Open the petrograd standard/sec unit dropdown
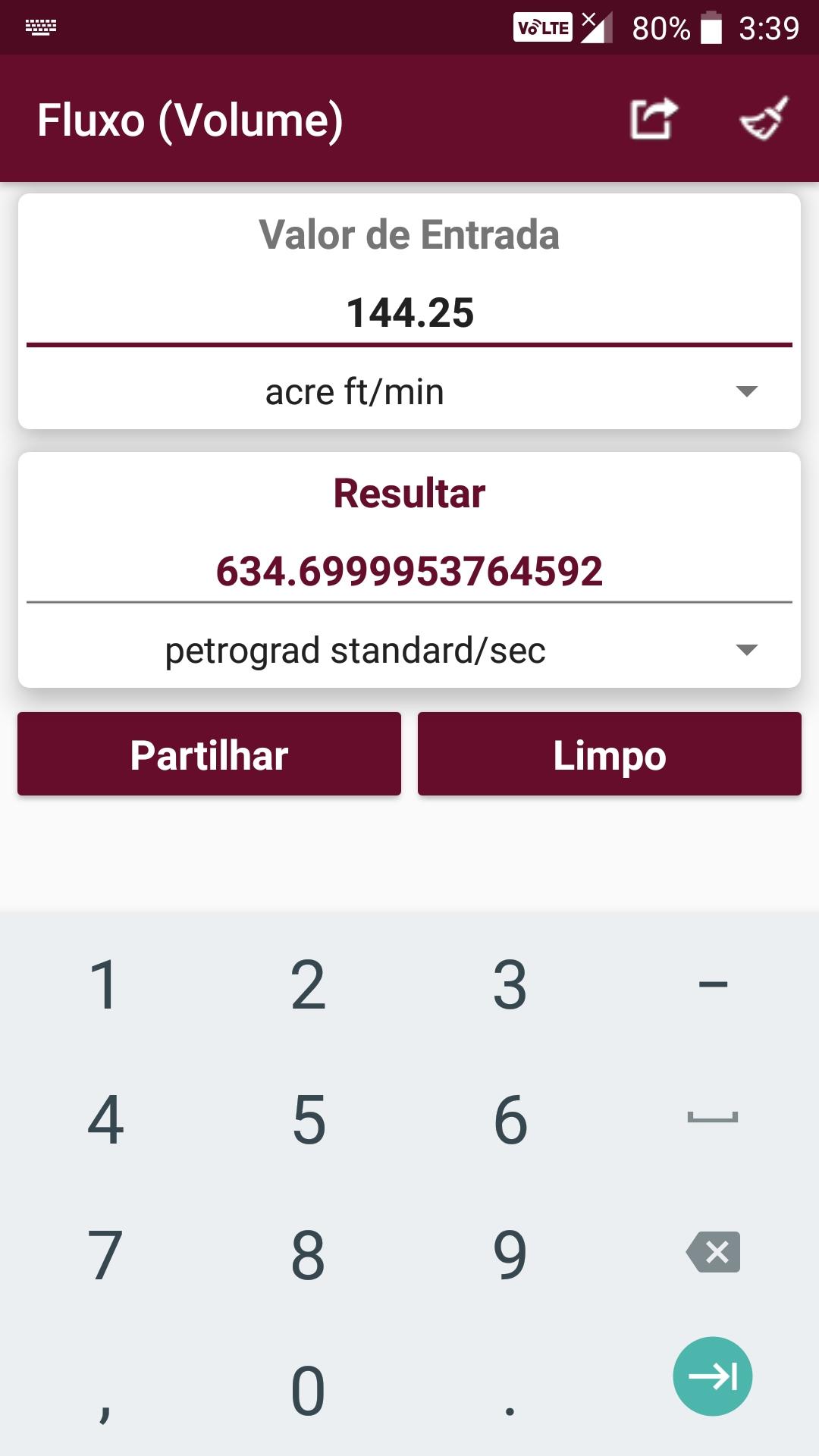Screen dimensions: 819x1456 click(409, 651)
